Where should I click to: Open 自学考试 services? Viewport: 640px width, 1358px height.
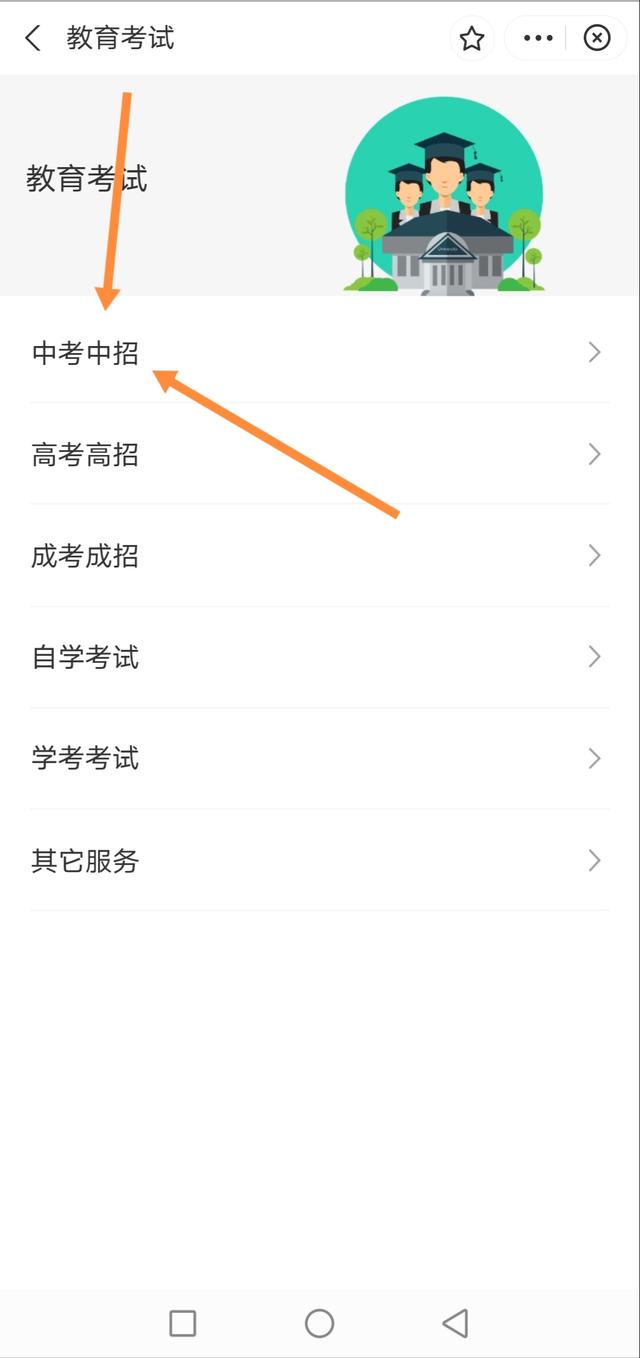click(x=320, y=657)
